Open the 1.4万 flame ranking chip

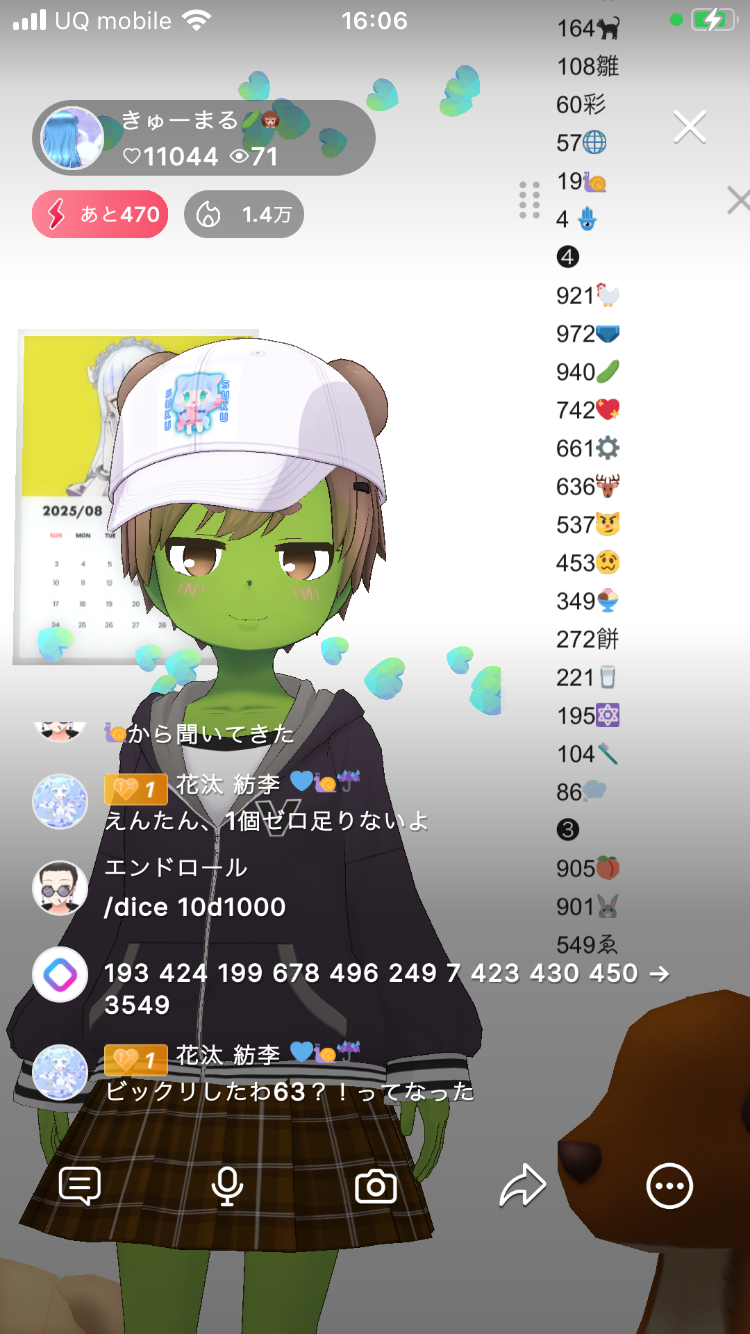tap(244, 215)
